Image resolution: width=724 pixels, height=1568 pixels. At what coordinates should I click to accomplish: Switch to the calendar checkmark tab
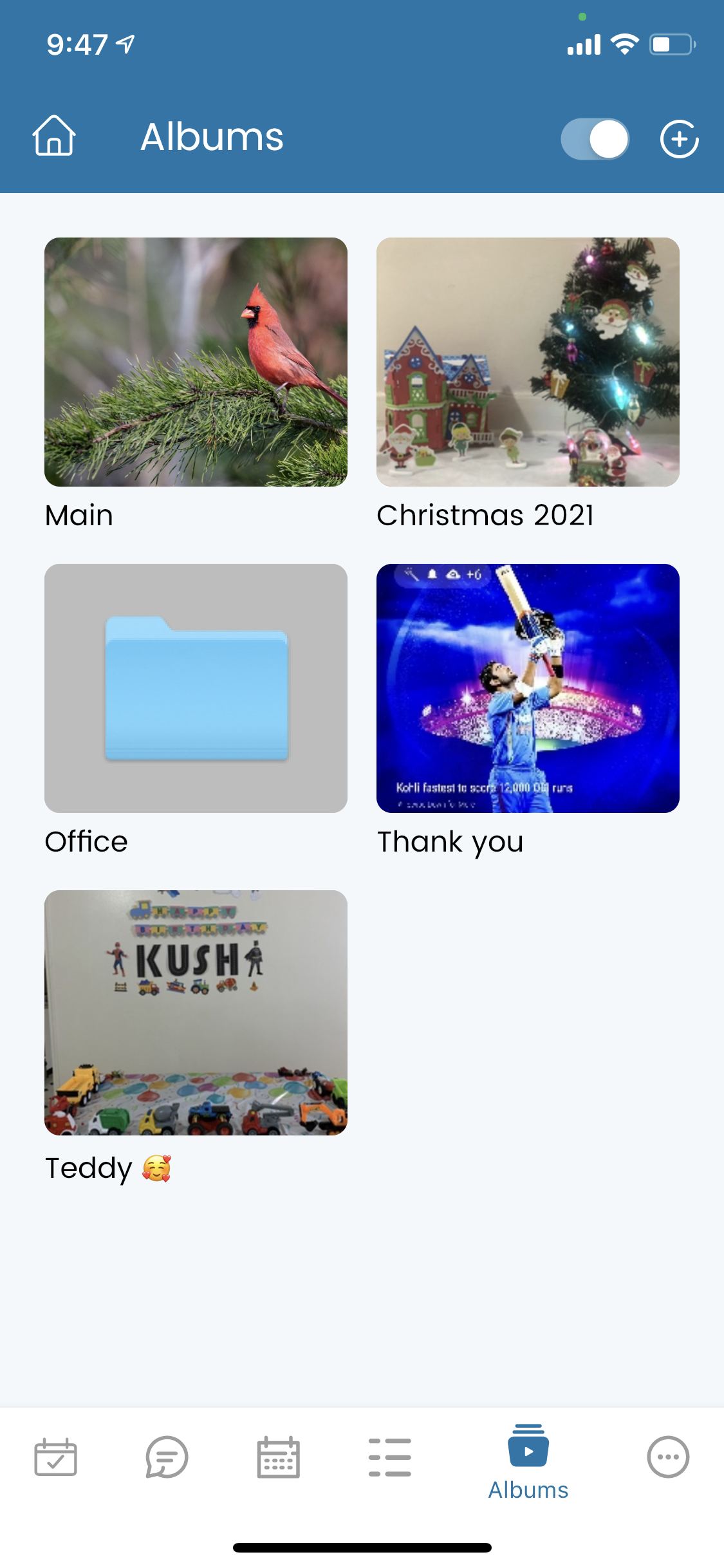coord(55,1457)
